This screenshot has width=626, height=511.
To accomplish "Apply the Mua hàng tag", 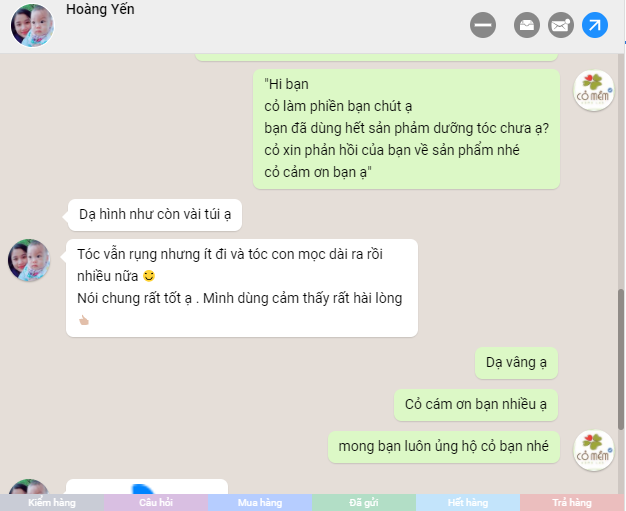I will point(260,502).
